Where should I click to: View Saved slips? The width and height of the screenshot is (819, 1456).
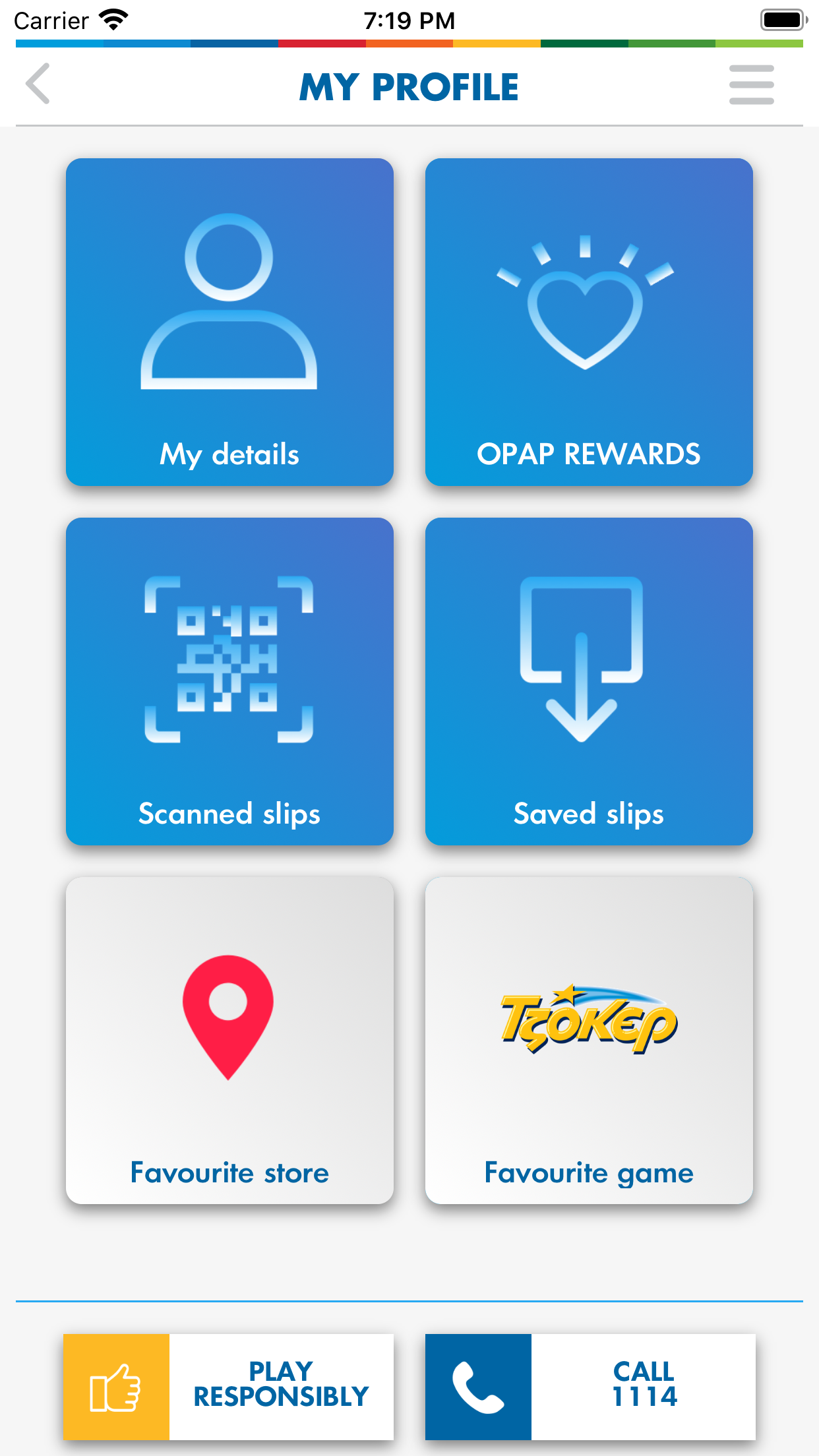coord(589,681)
